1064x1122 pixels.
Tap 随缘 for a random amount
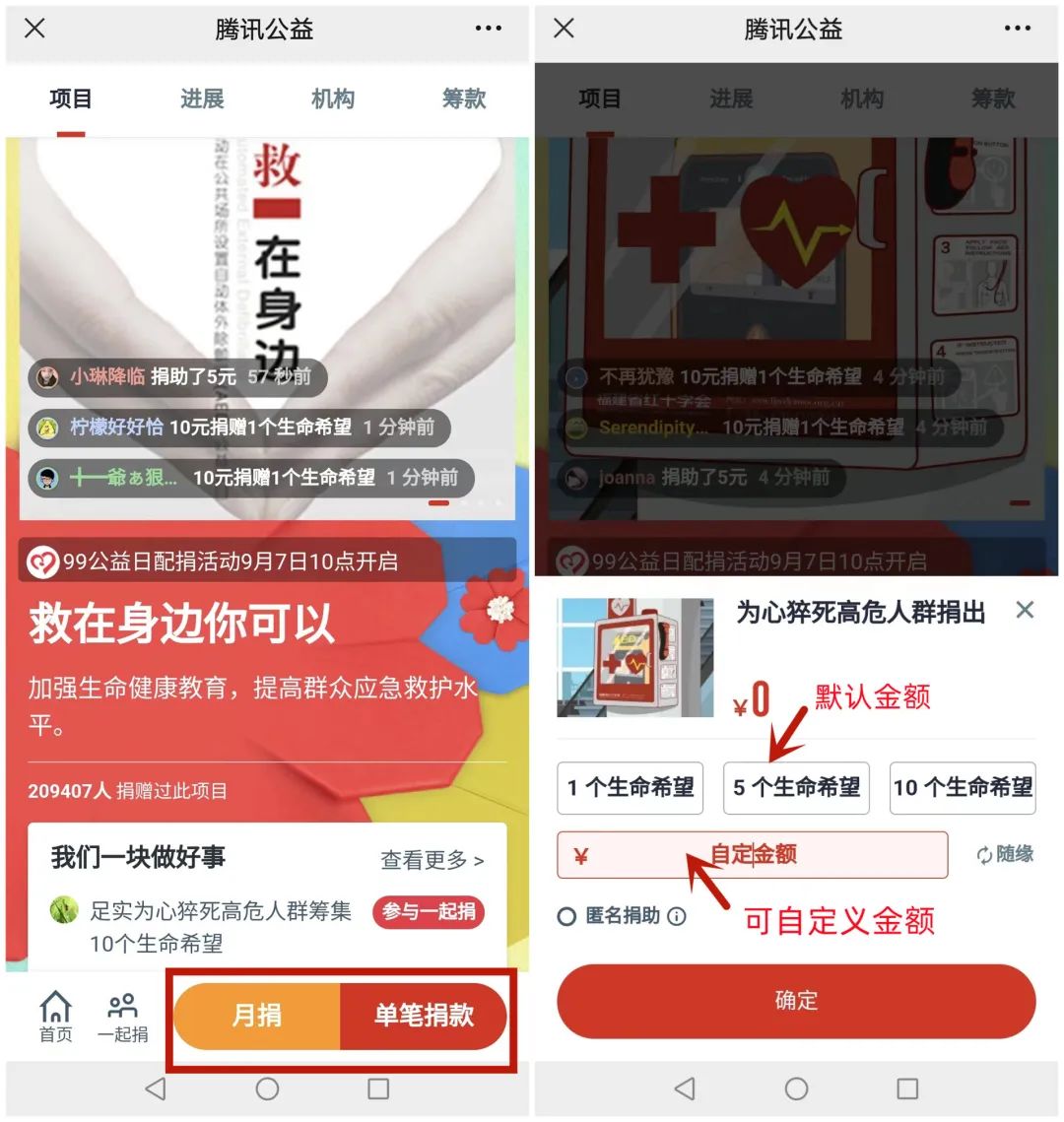[x=1005, y=854]
